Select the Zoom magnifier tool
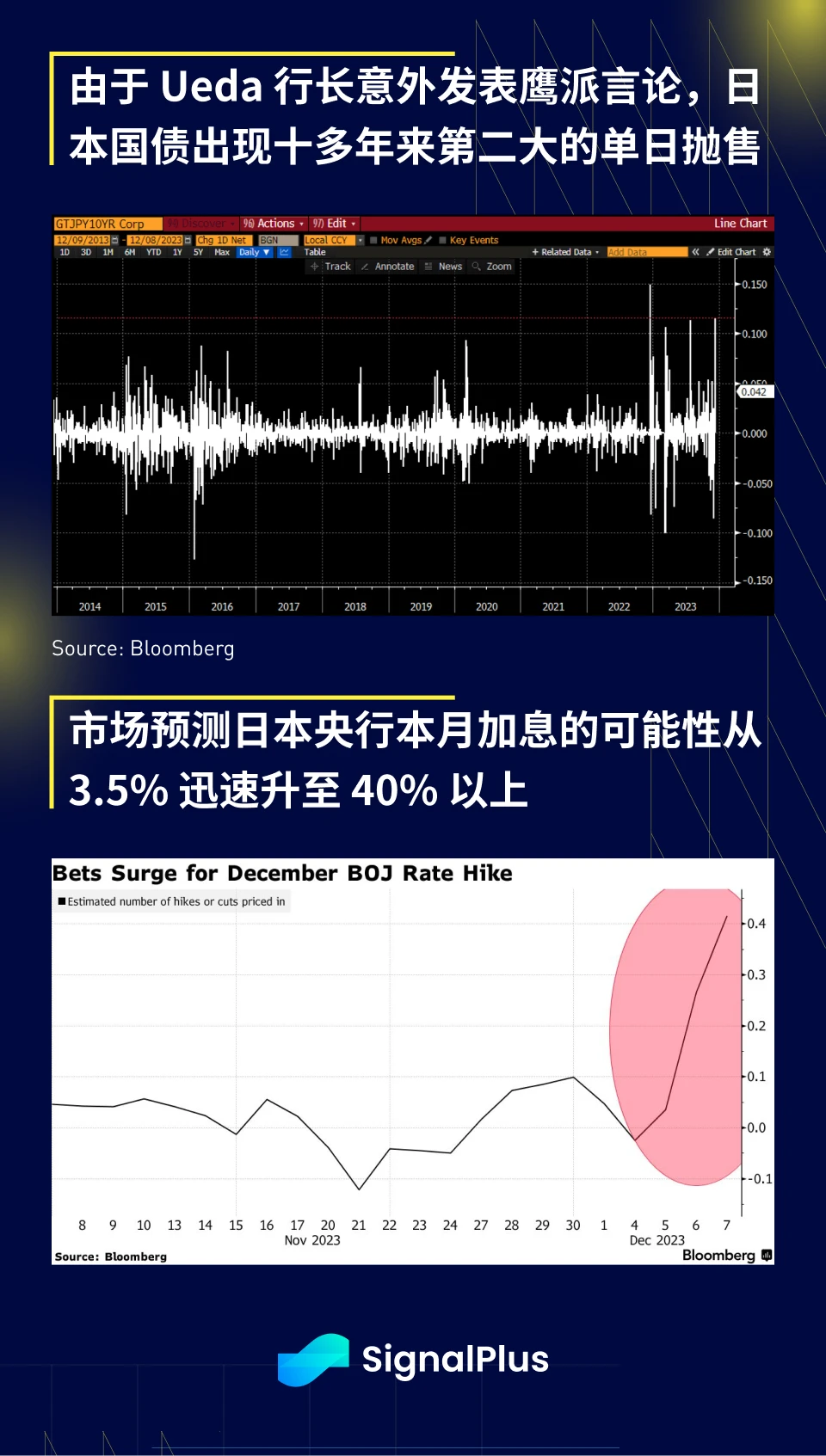This screenshot has height=1456, width=826. [x=498, y=266]
